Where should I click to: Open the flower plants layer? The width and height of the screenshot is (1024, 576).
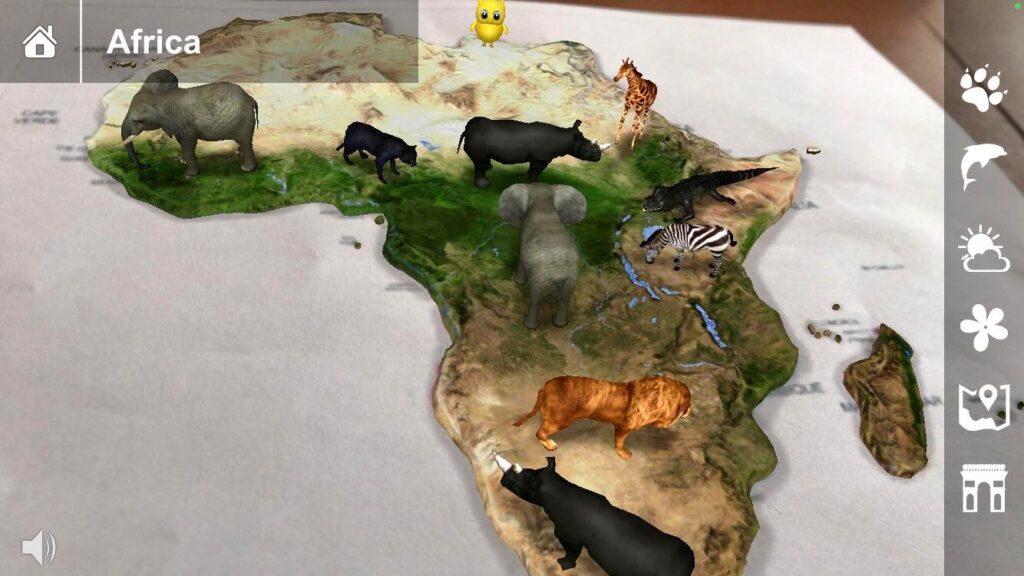point(983,328)
